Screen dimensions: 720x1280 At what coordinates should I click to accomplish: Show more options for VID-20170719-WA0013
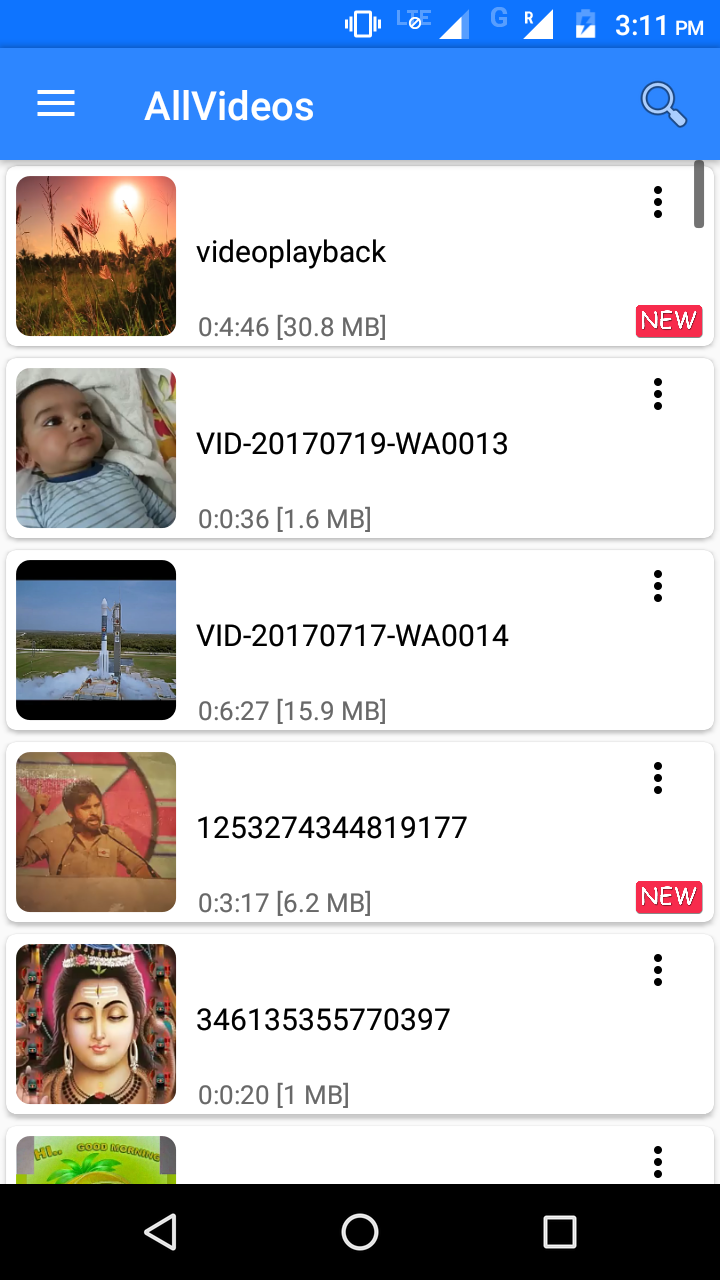coord(657,394)
